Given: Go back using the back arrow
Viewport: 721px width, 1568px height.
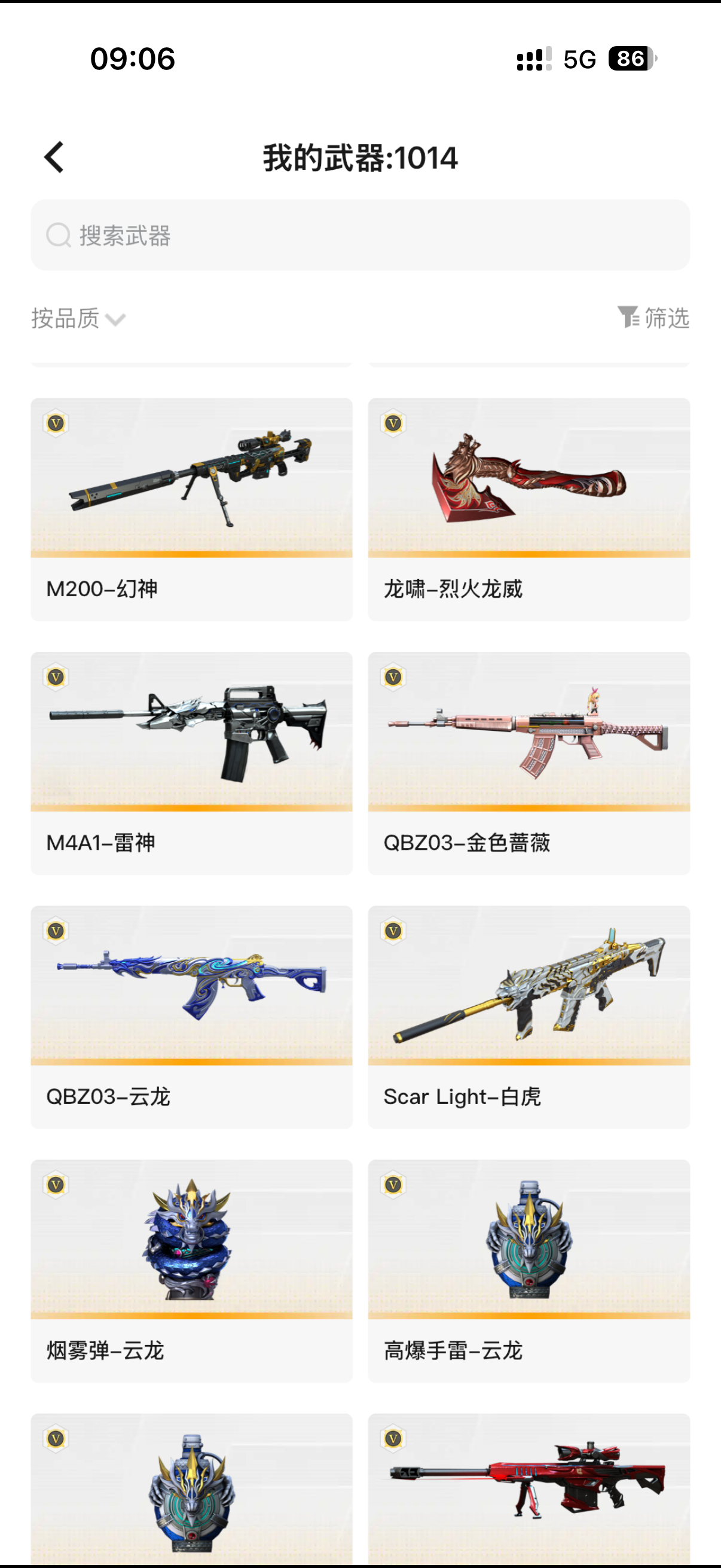Looking at the screenshot, I should click(x=54, y=158).
